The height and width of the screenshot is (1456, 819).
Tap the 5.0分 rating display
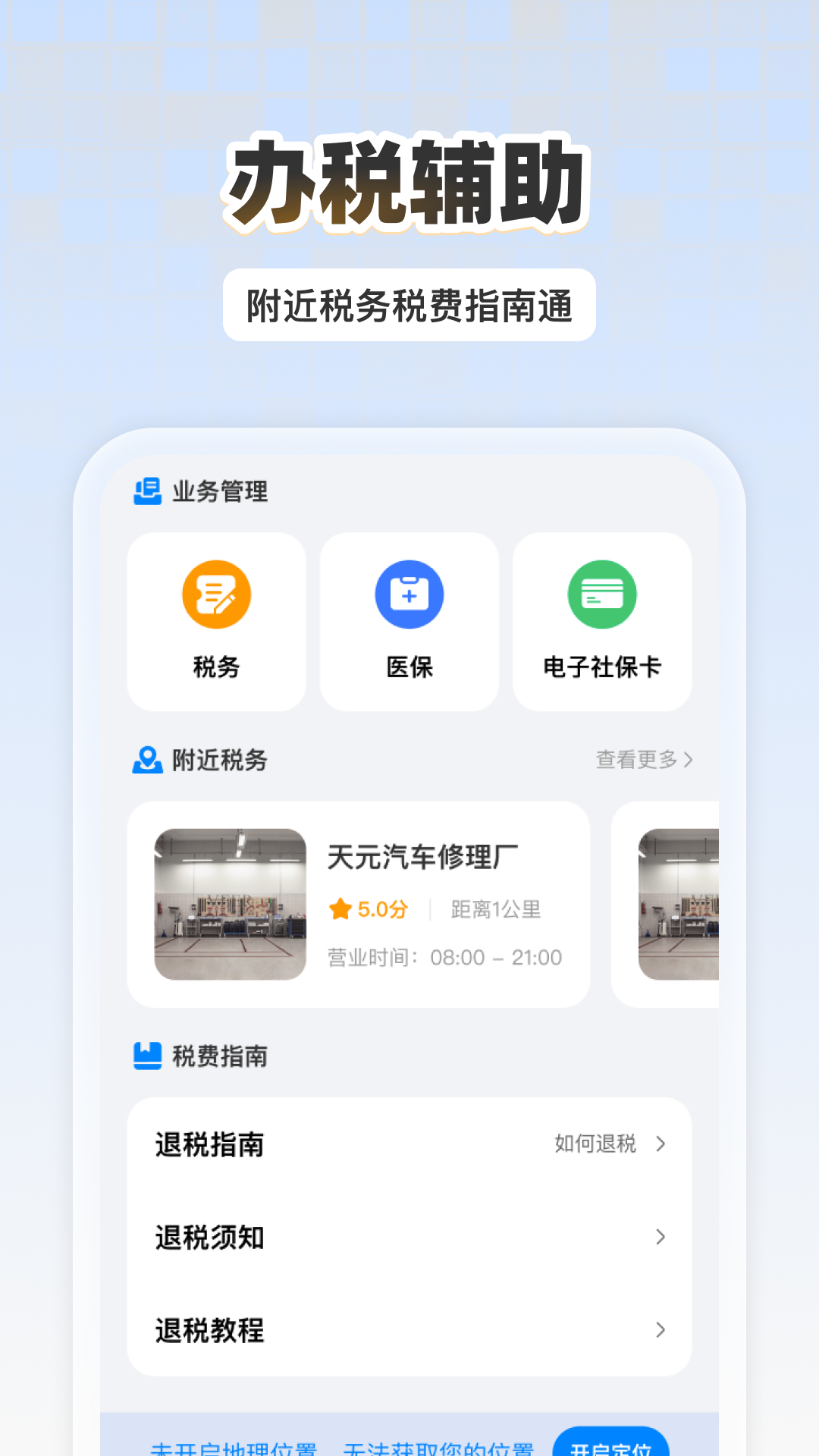(x=378, y=908)
